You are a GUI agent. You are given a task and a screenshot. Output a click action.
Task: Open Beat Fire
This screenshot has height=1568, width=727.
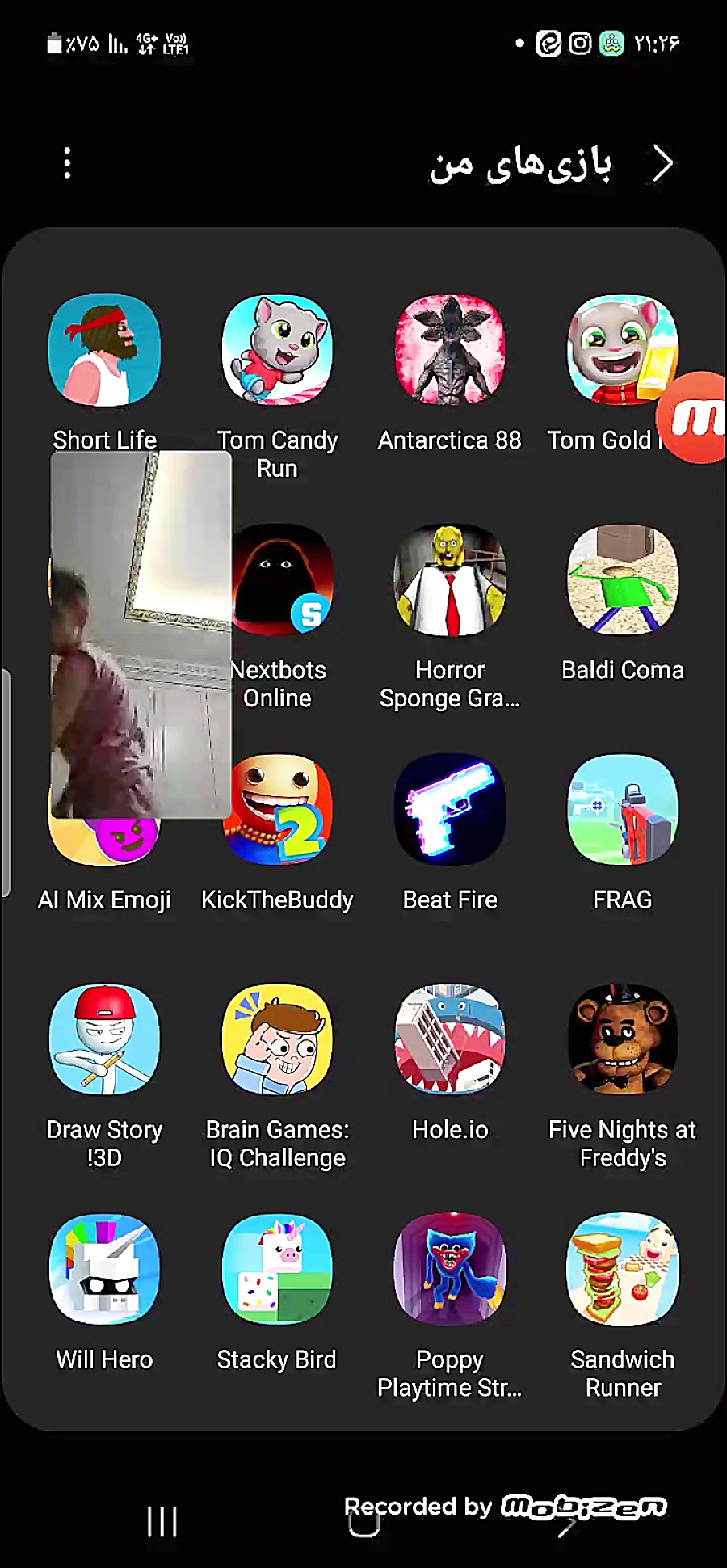coord(450,810)
